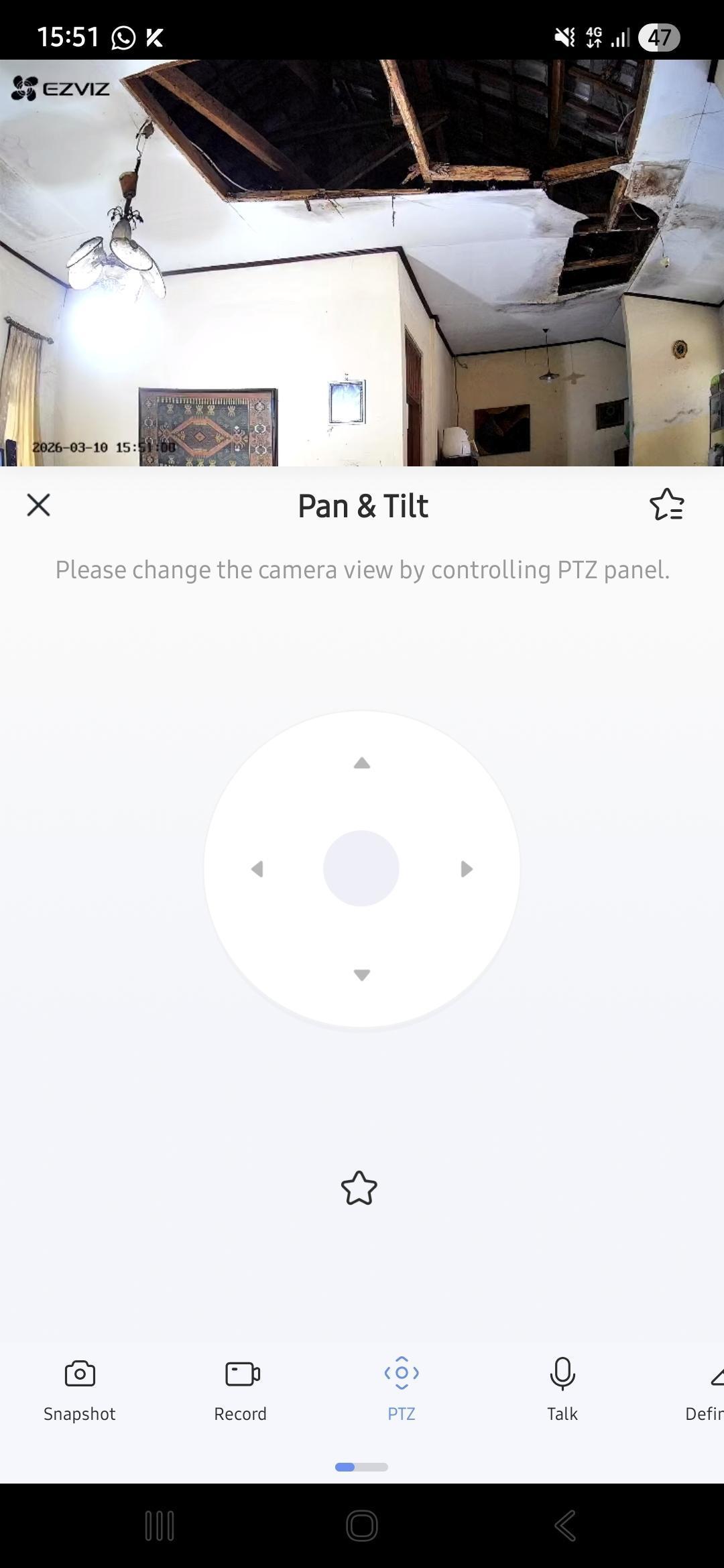
Task: Tilt the camera down
Action: (x=362, y=975)
